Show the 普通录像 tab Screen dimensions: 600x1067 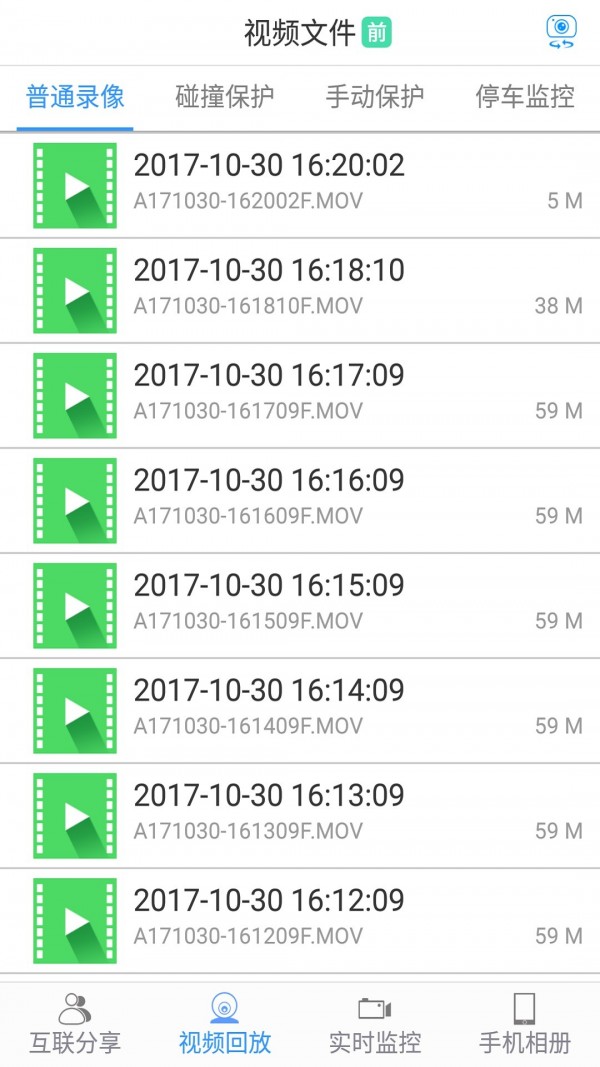pyautogui.click(x=75, y=97)
